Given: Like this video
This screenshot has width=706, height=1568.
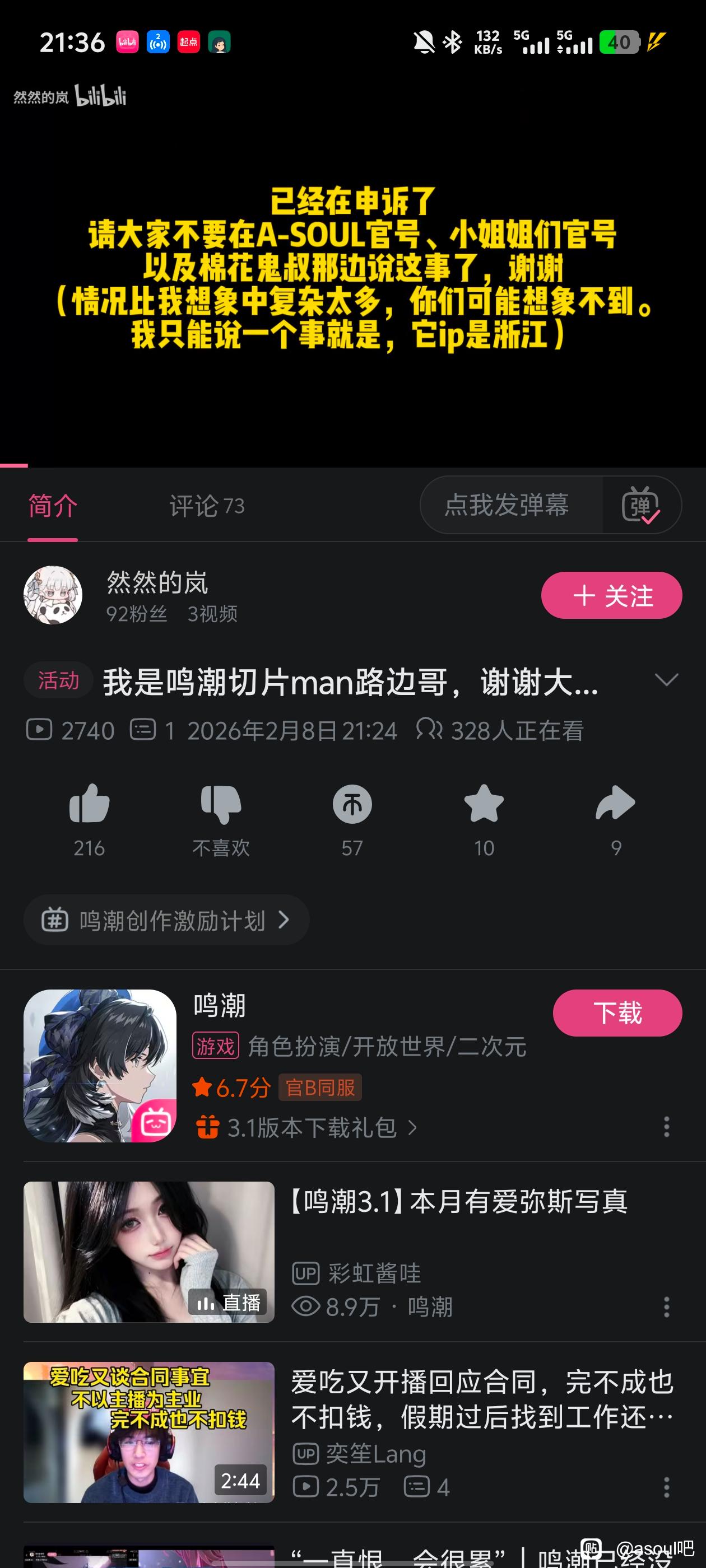Looking at the screenshot, I should [89, 805].
